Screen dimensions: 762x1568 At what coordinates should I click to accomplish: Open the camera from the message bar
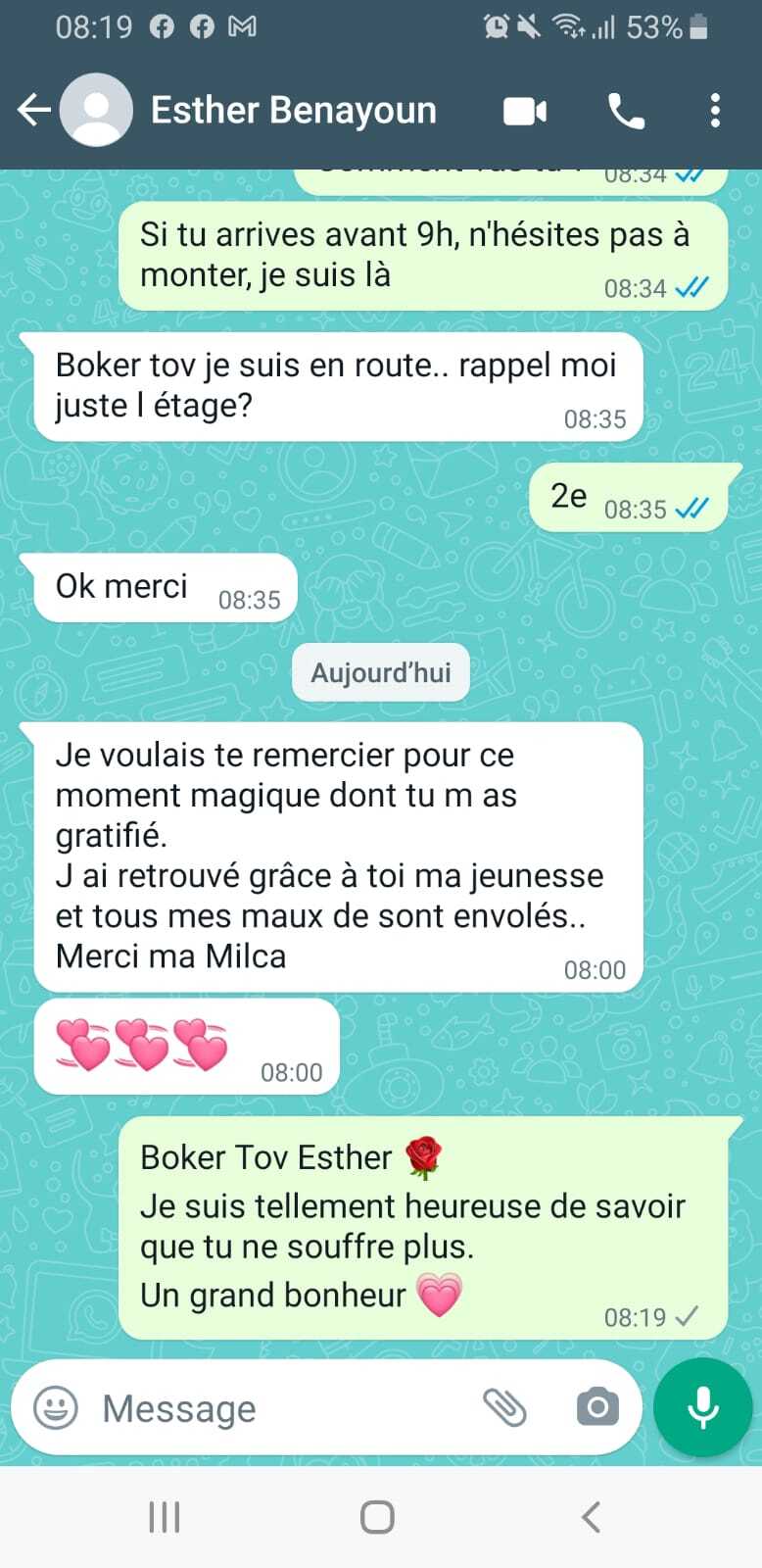coord(597,1408)
